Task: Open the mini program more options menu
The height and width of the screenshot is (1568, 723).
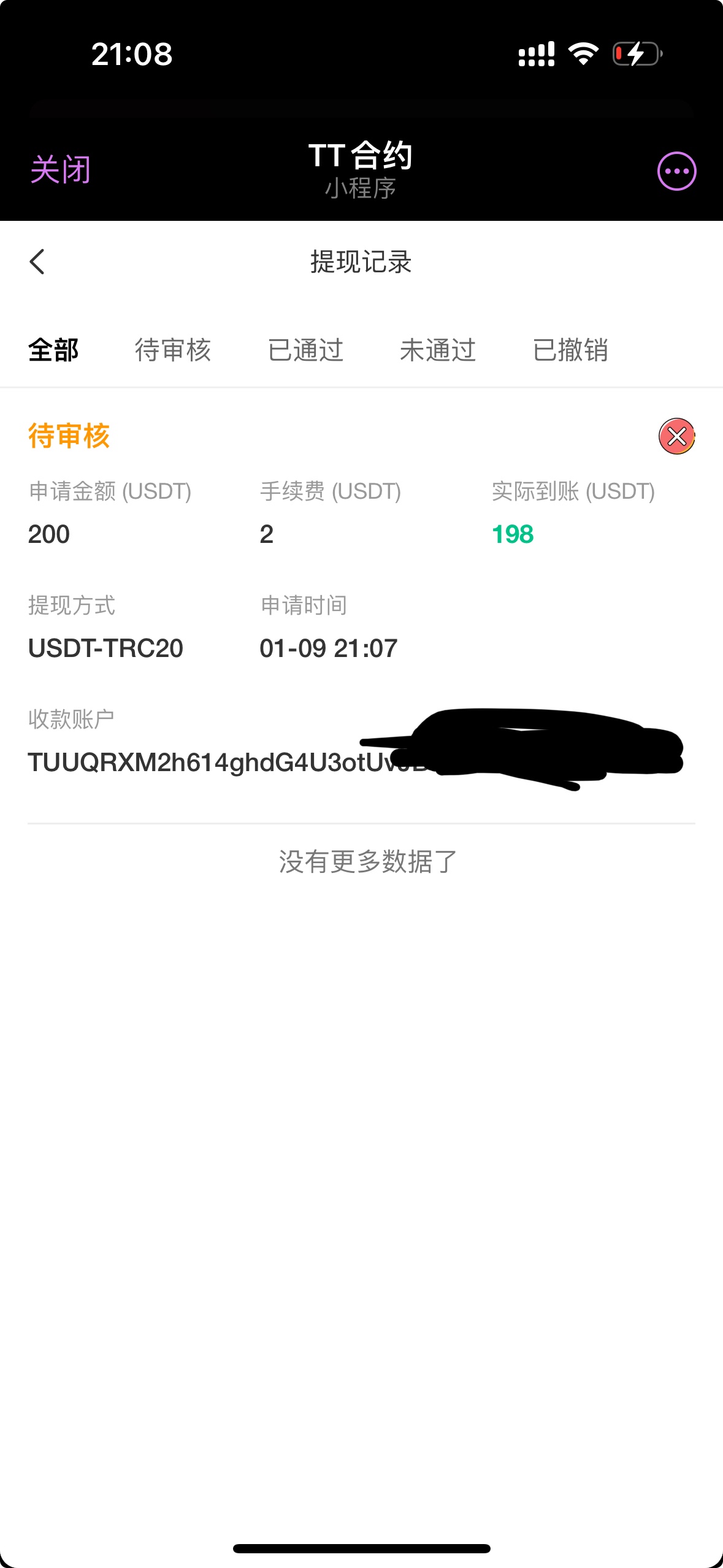Action: point(676,171)
